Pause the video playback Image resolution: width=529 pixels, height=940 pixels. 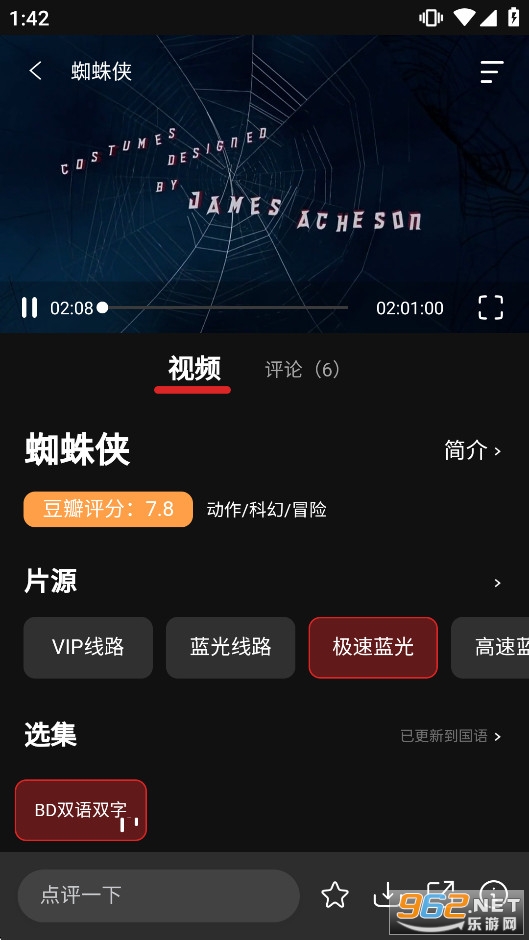pos(29,308)
